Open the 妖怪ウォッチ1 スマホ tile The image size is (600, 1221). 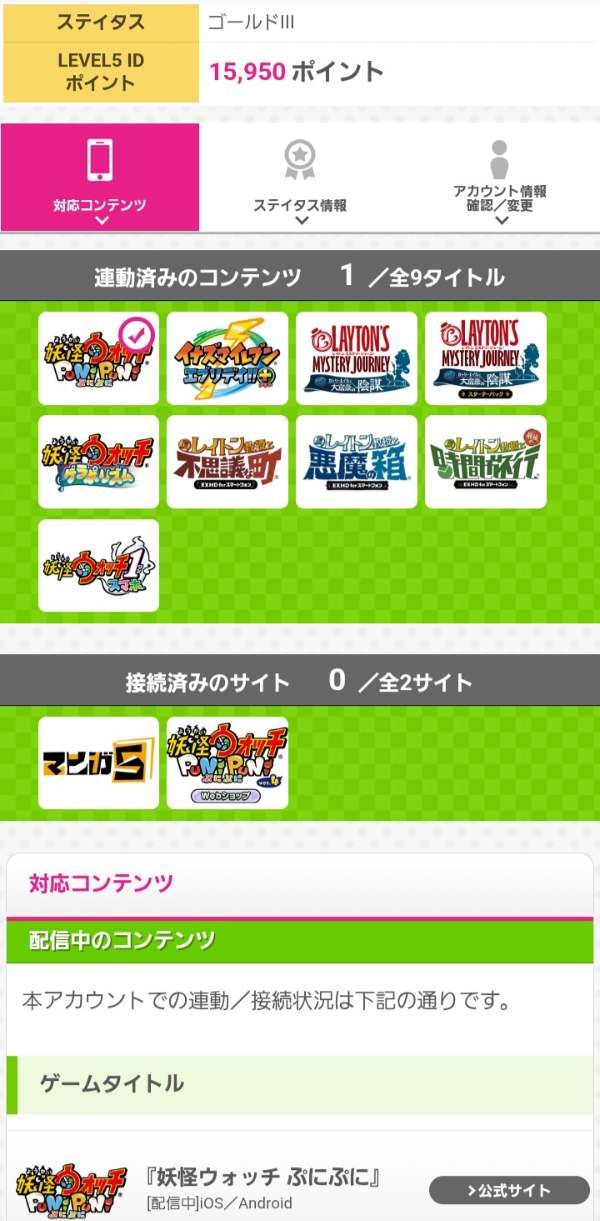(x=98, y=565)
